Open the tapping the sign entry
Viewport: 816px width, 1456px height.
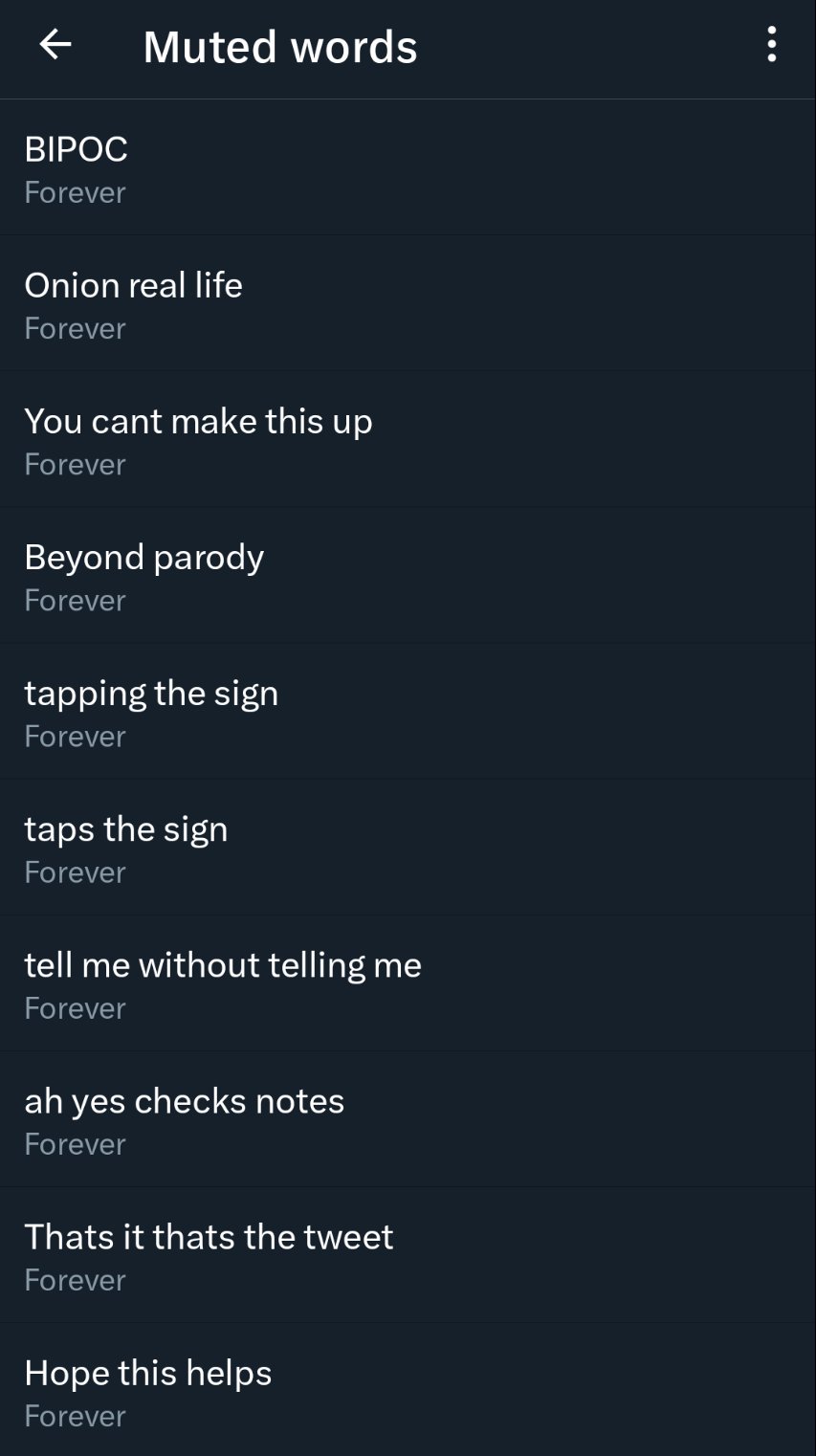pos(408,711)
